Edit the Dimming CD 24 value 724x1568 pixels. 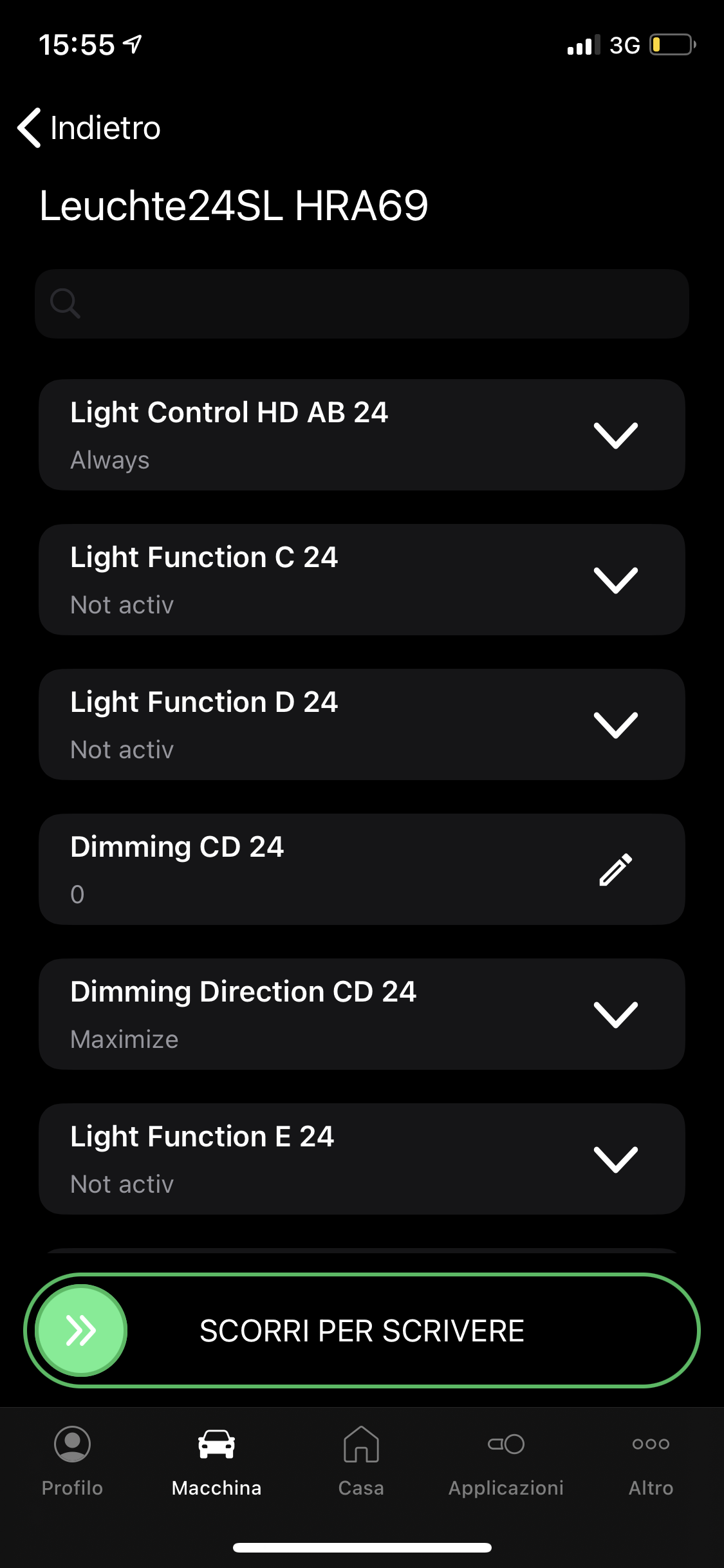615,870
